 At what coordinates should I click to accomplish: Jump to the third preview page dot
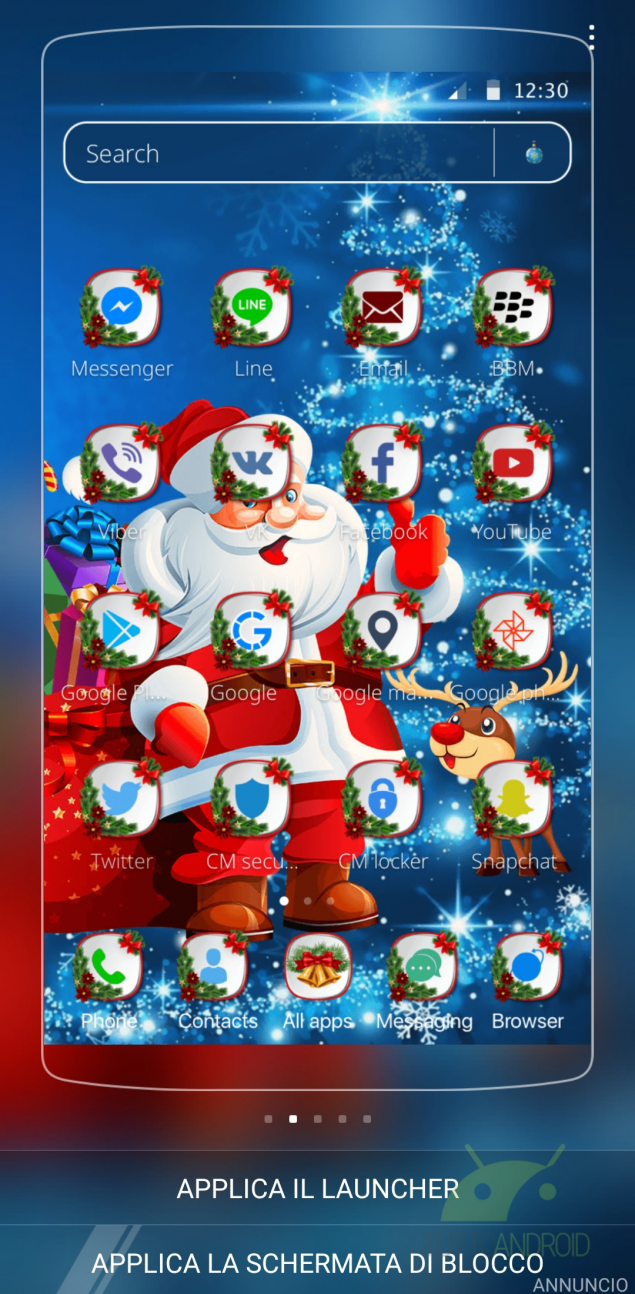[317, 1119]
